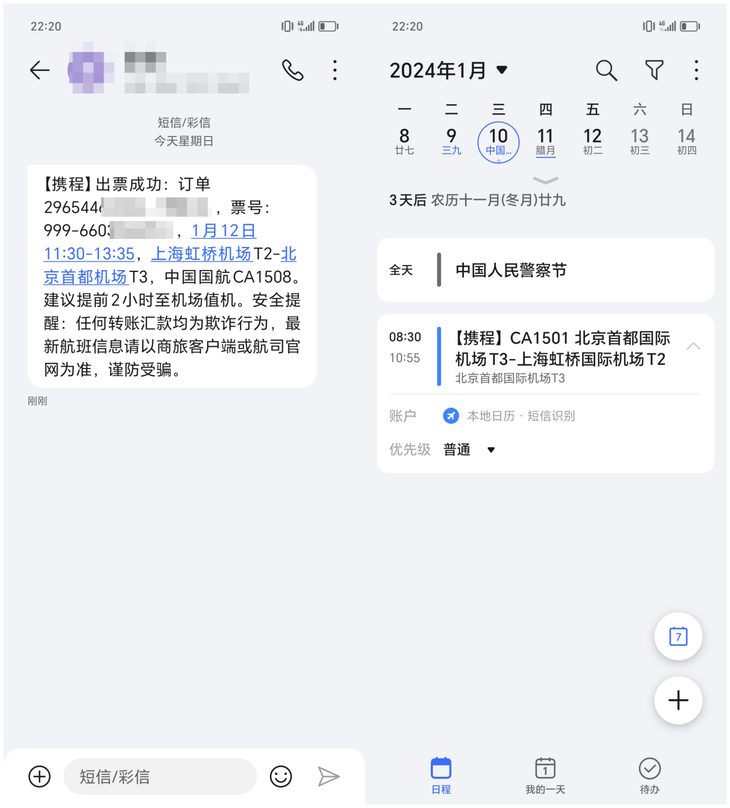
Task: Collapse the CA1501 flight event card
Action: point(693,346)
